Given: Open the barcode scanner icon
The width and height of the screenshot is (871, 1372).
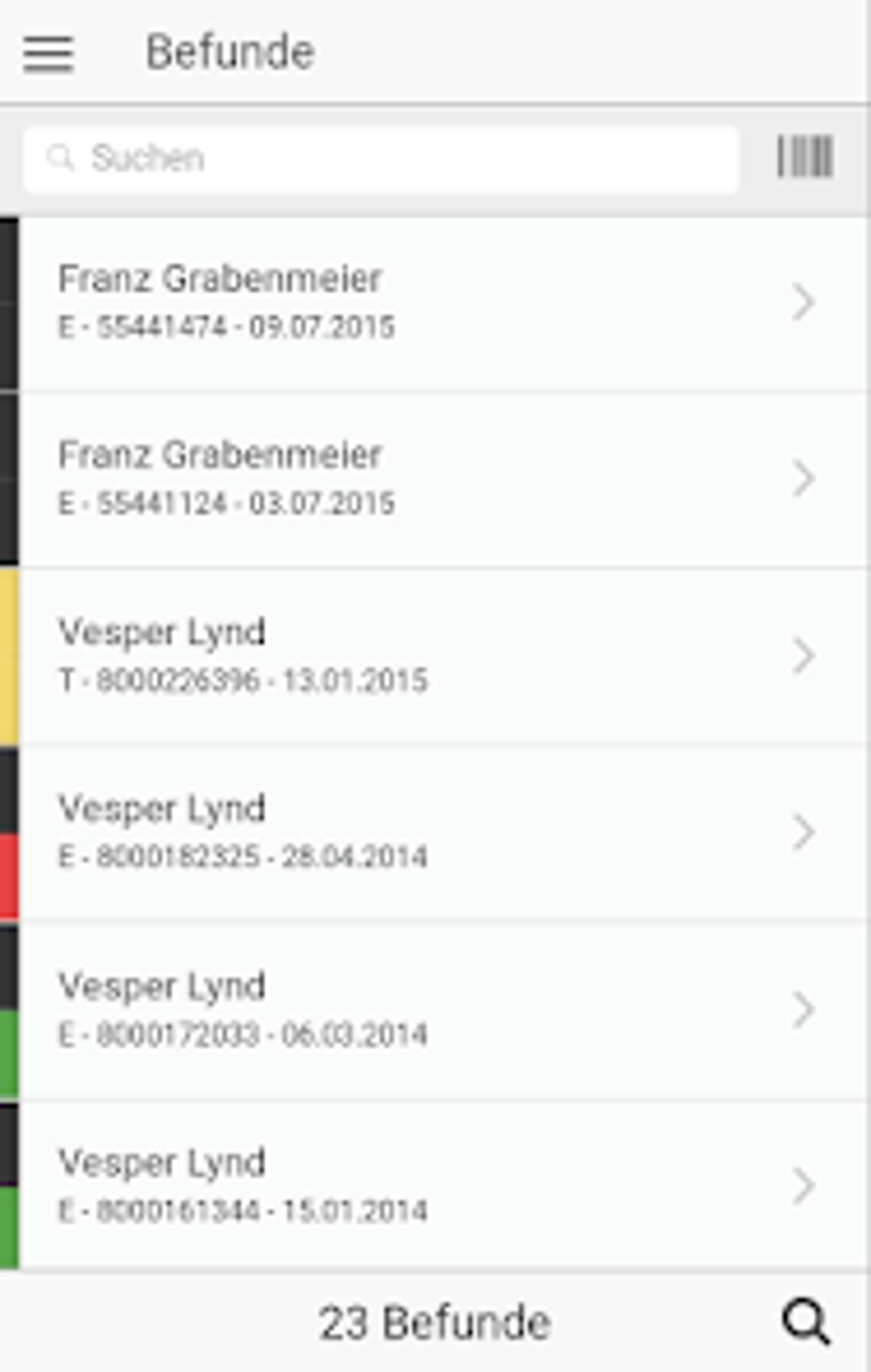Looking at the screenshot, I should 804,157.
